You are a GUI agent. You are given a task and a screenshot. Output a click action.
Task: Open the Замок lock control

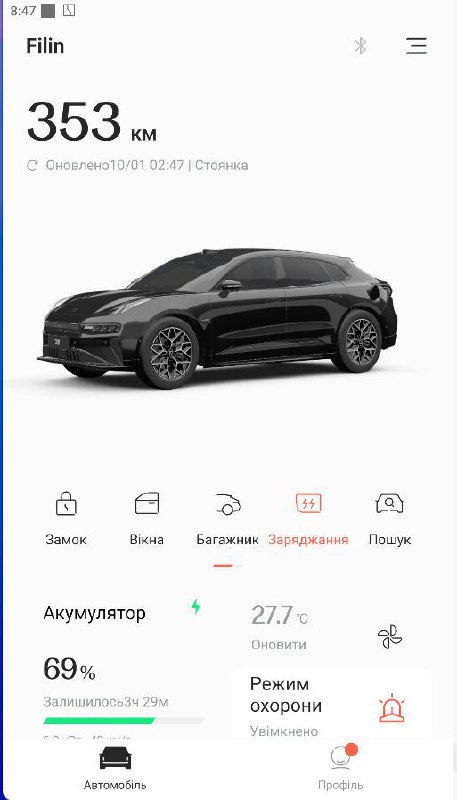click(x=66, y=519)
